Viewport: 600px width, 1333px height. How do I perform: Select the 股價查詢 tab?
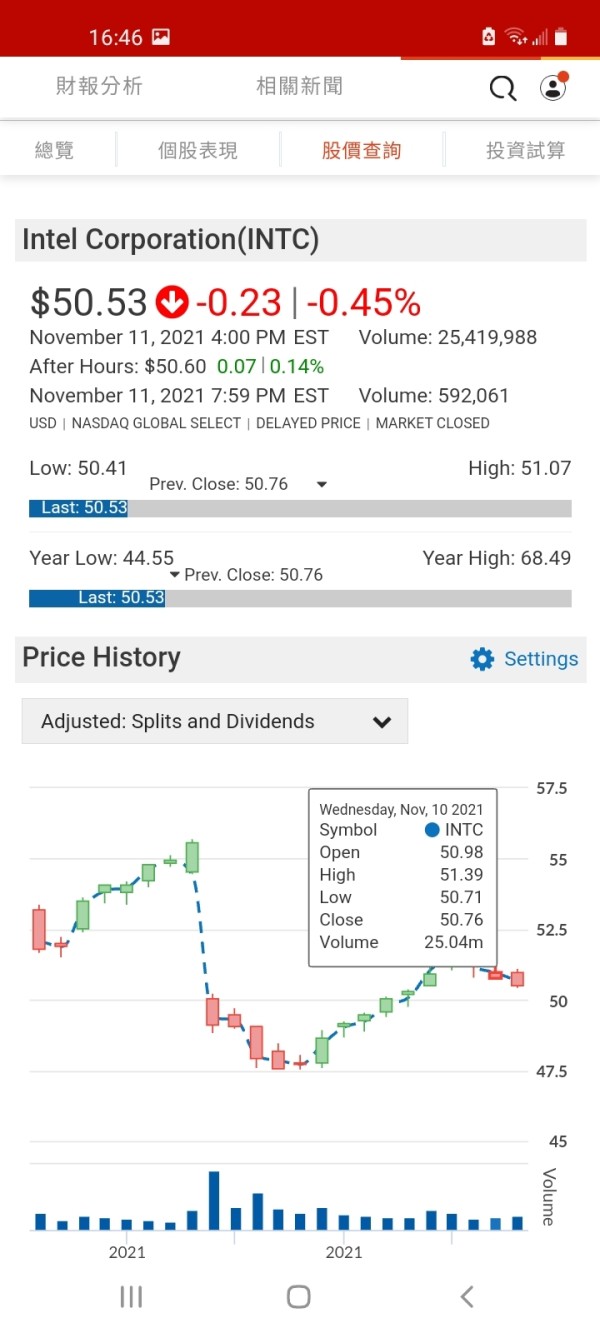tap(361, 150)
